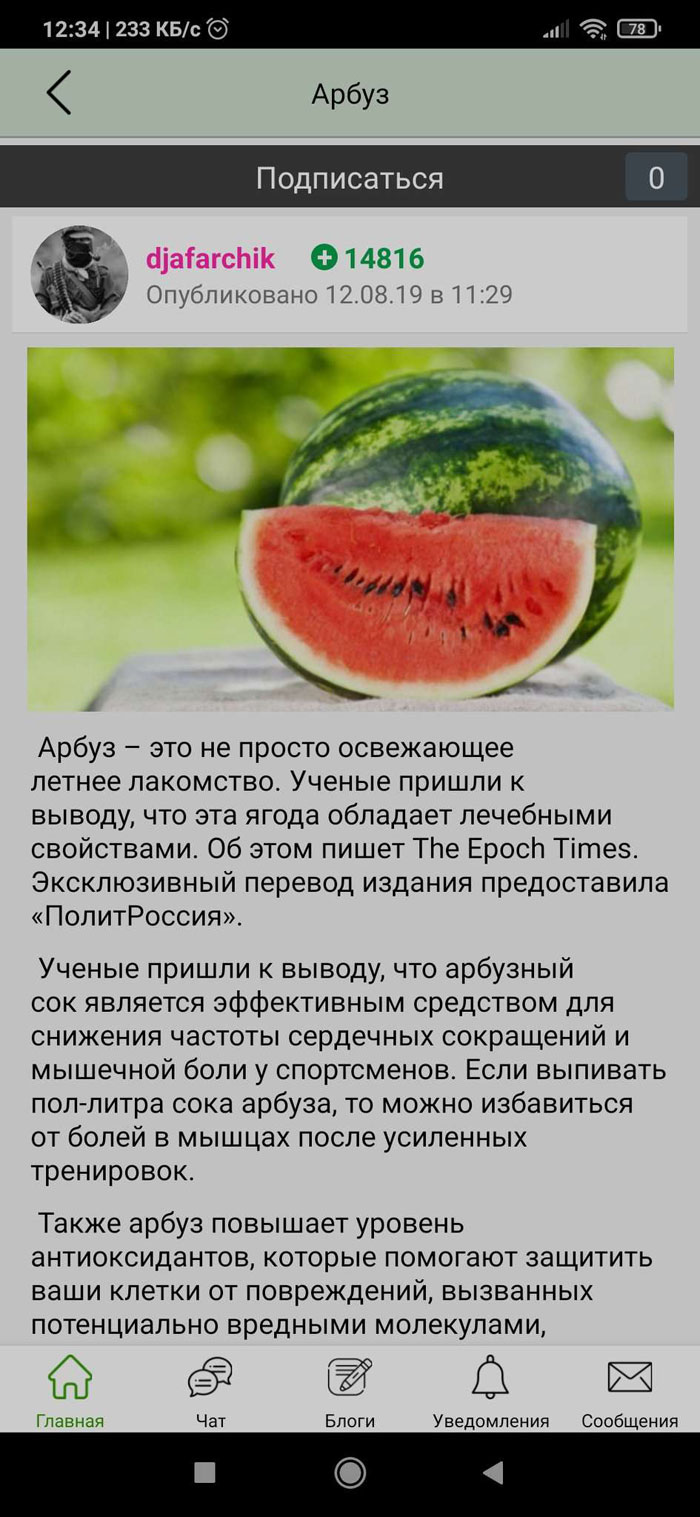Viewport: 700px width, 1517px height.
Task: Subscribe with the Подписаться button
Action: point(349,178)
